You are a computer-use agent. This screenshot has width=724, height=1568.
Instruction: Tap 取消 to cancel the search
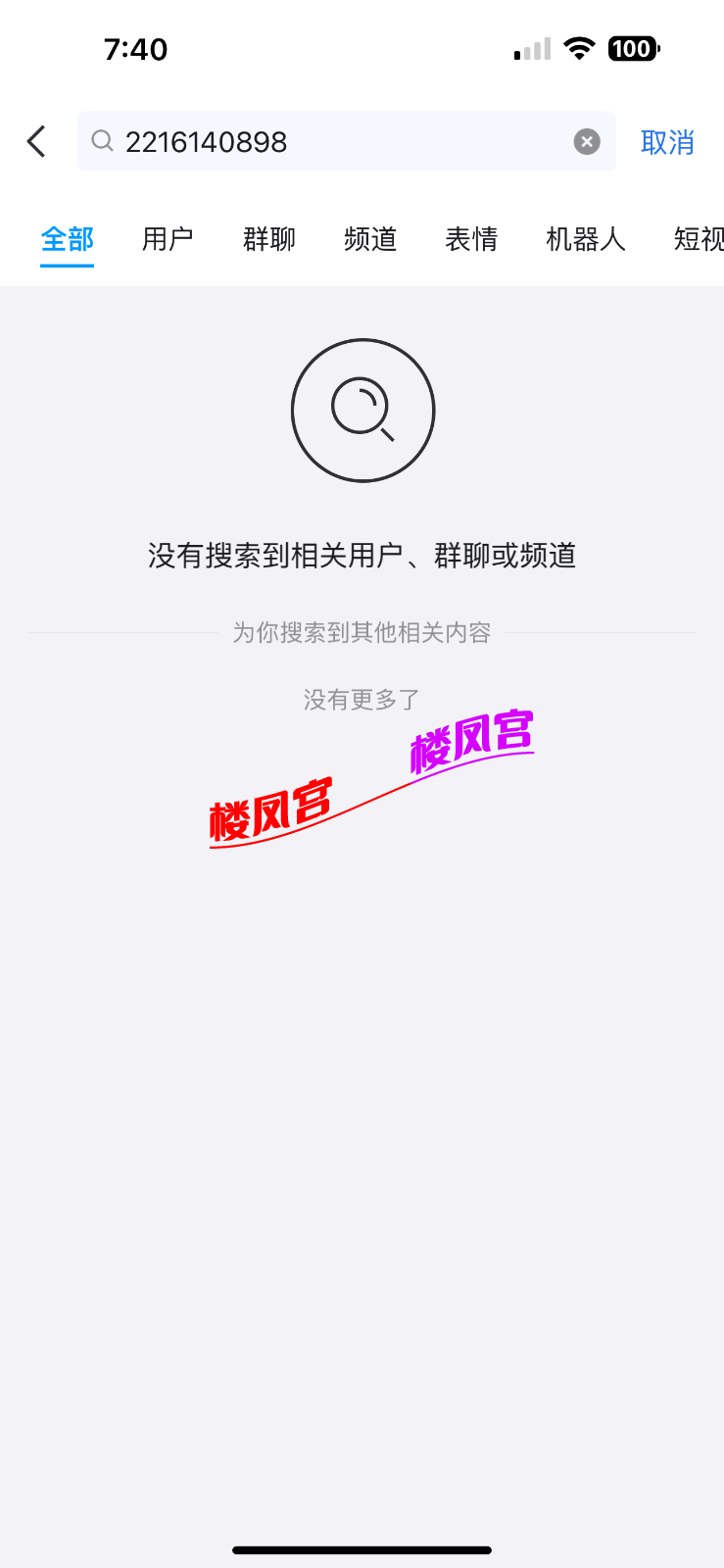tap(667, 141)
